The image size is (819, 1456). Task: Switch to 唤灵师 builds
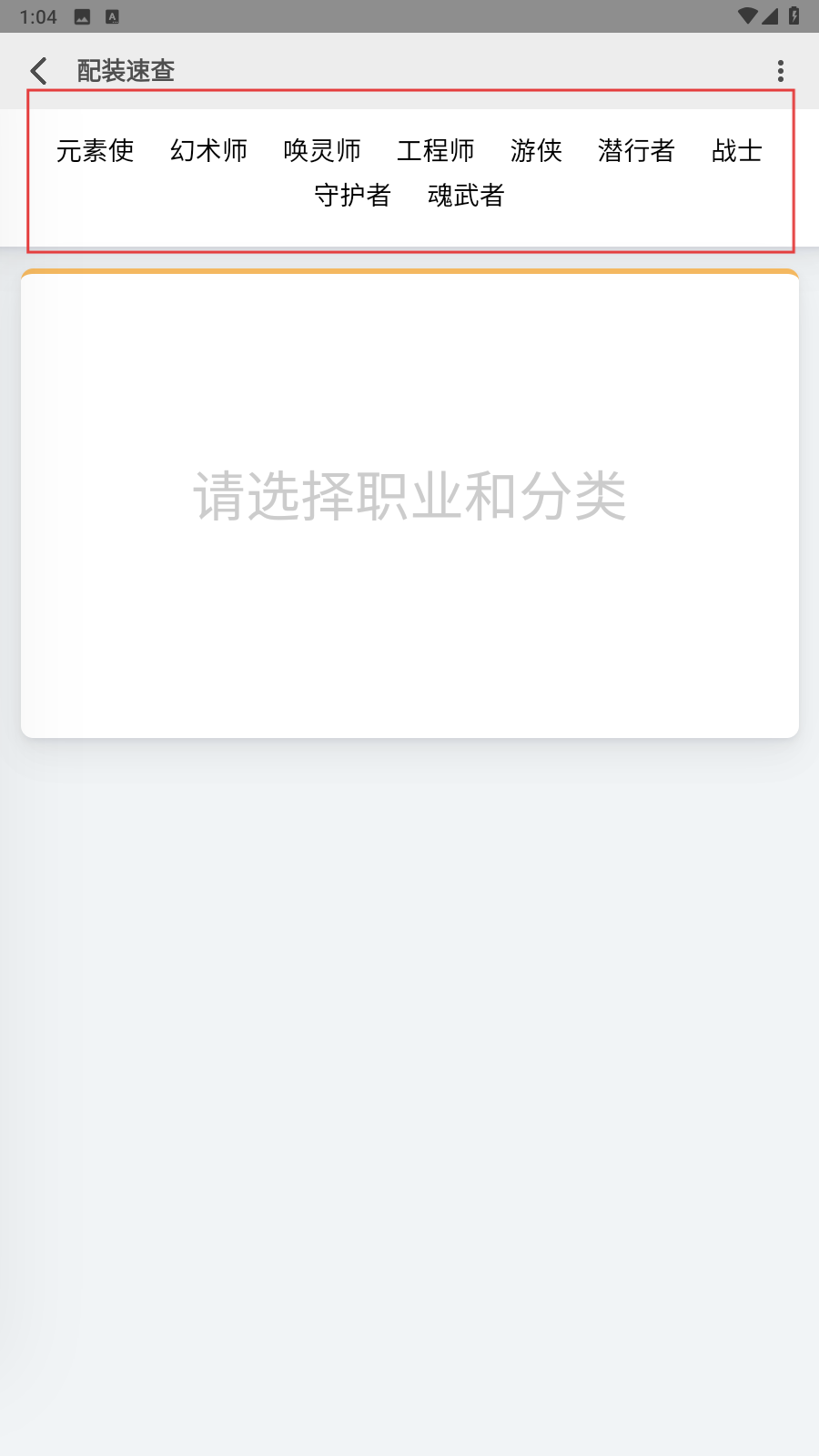coord(322,150)
